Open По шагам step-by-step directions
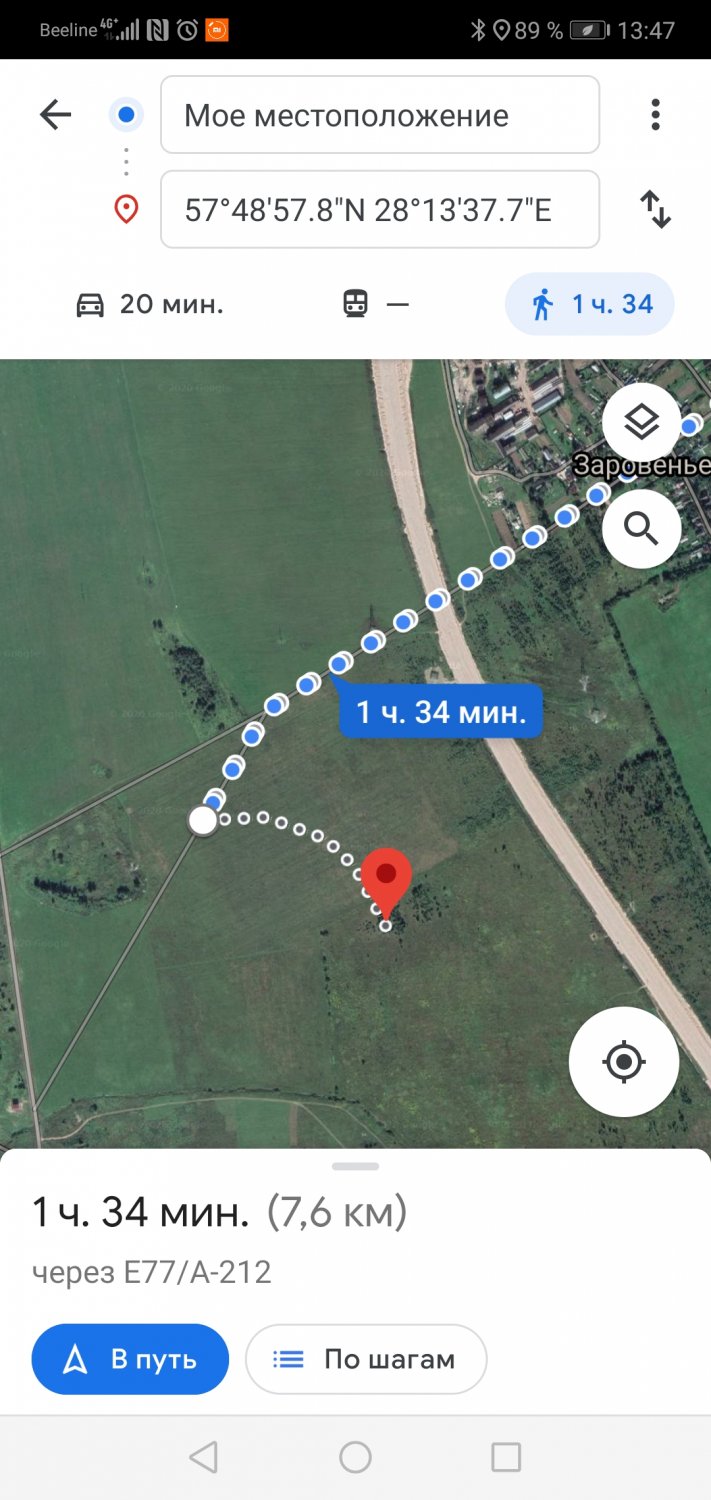Image resolution: width=711 pixels, height=1500 pixels. tap(366, 1359)
